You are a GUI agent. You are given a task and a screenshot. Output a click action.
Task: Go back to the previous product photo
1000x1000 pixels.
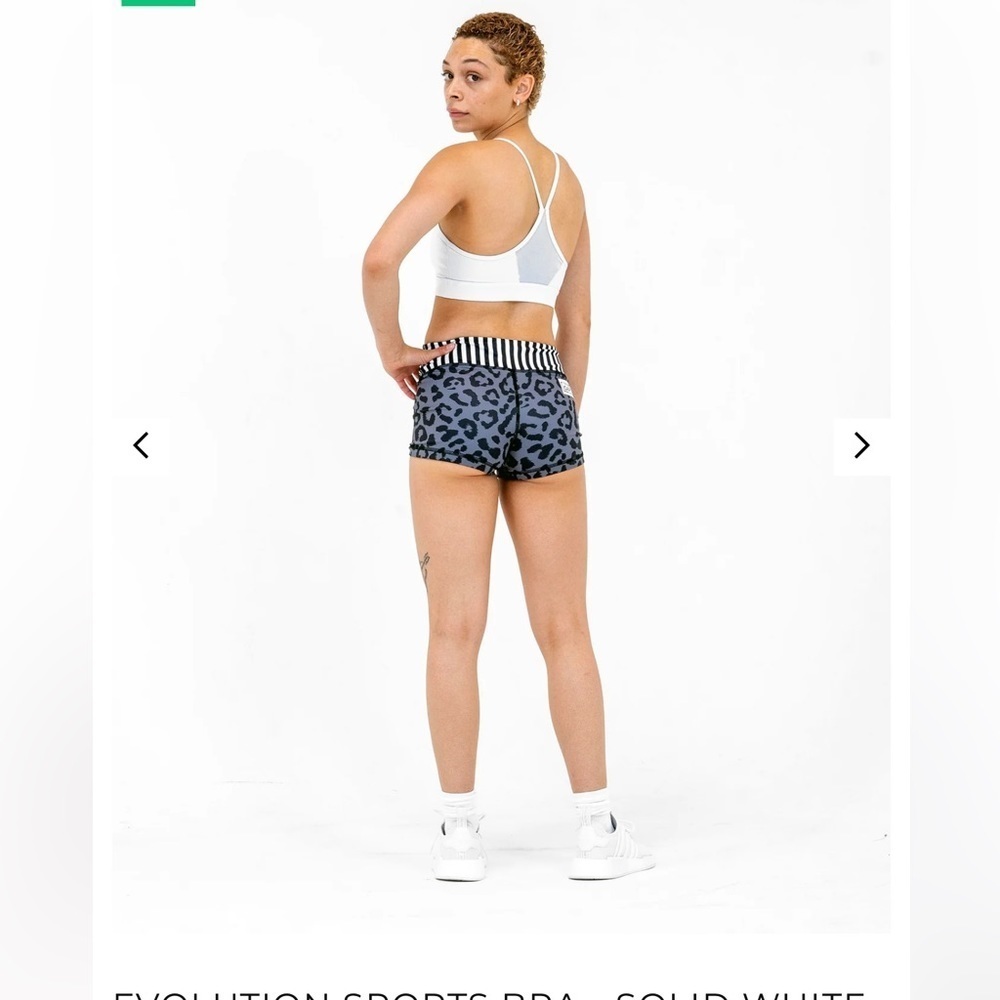click(141, 446)
